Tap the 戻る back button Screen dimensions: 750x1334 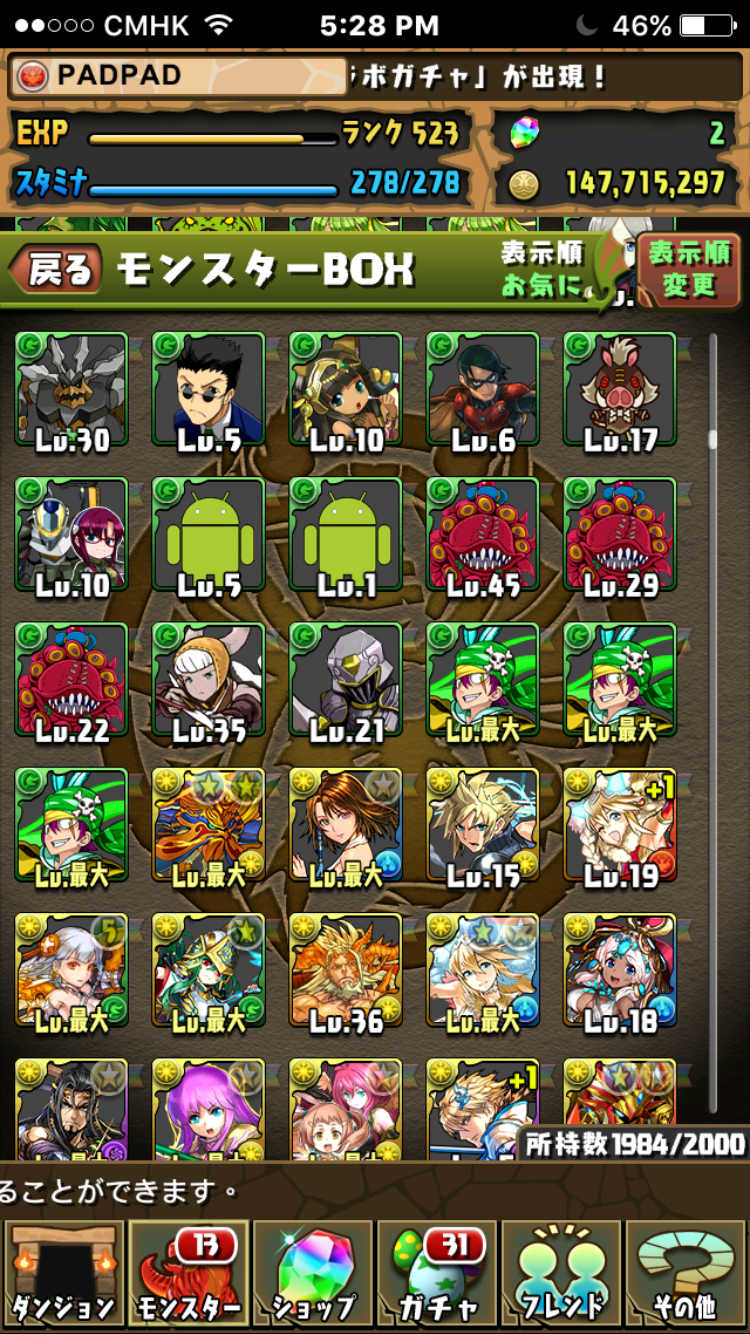pos(58,269)
